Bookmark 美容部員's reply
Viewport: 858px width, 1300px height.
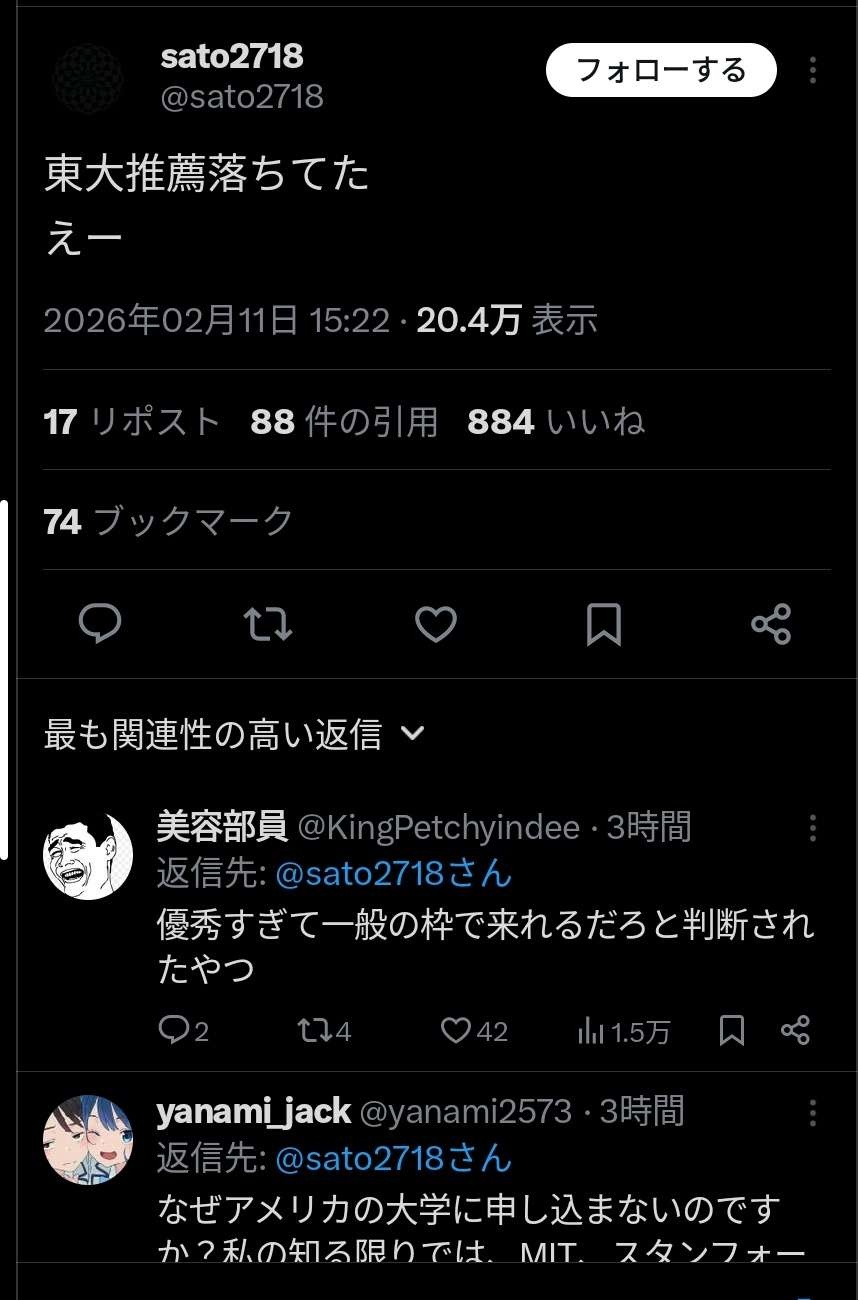click(x=732, y=1031)
